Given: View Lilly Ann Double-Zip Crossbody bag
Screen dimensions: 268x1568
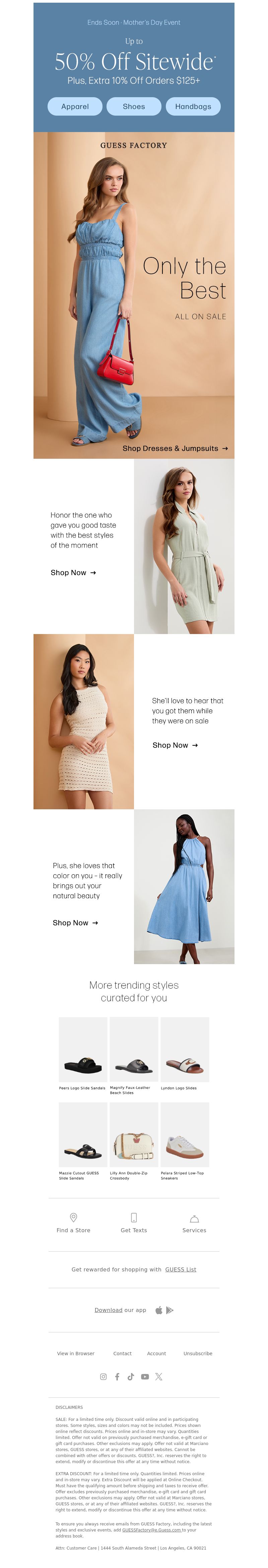Looking at the screenshot, I should tap(133, 1135).
